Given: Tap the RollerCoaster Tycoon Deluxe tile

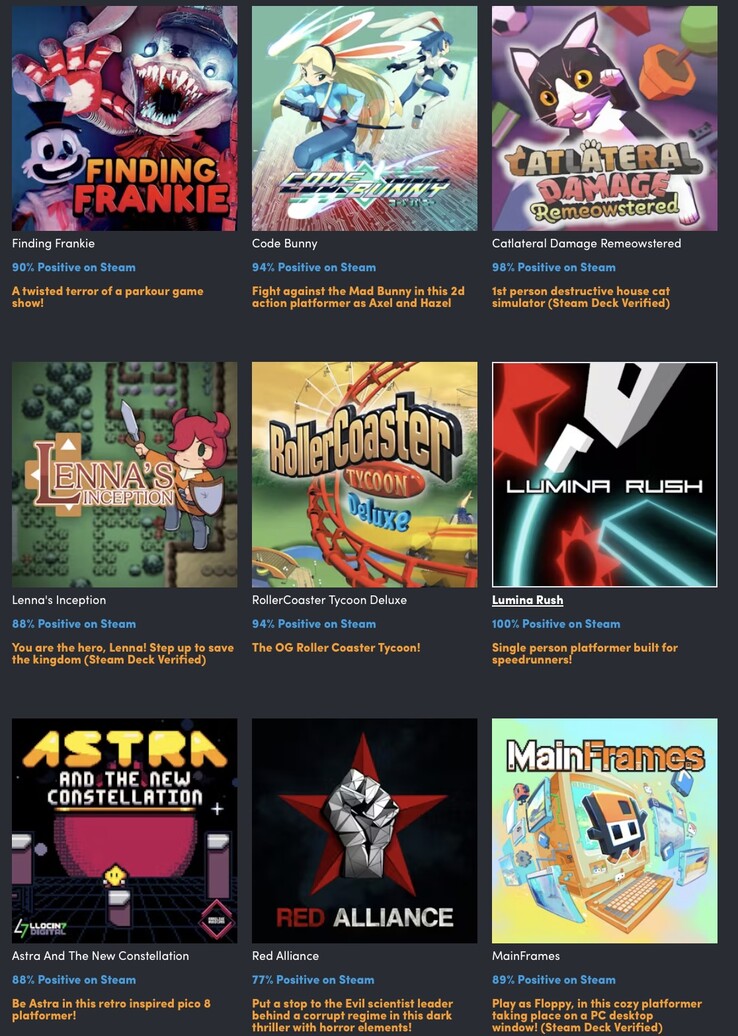Looking at the screenshot, I should click(364, 474).
